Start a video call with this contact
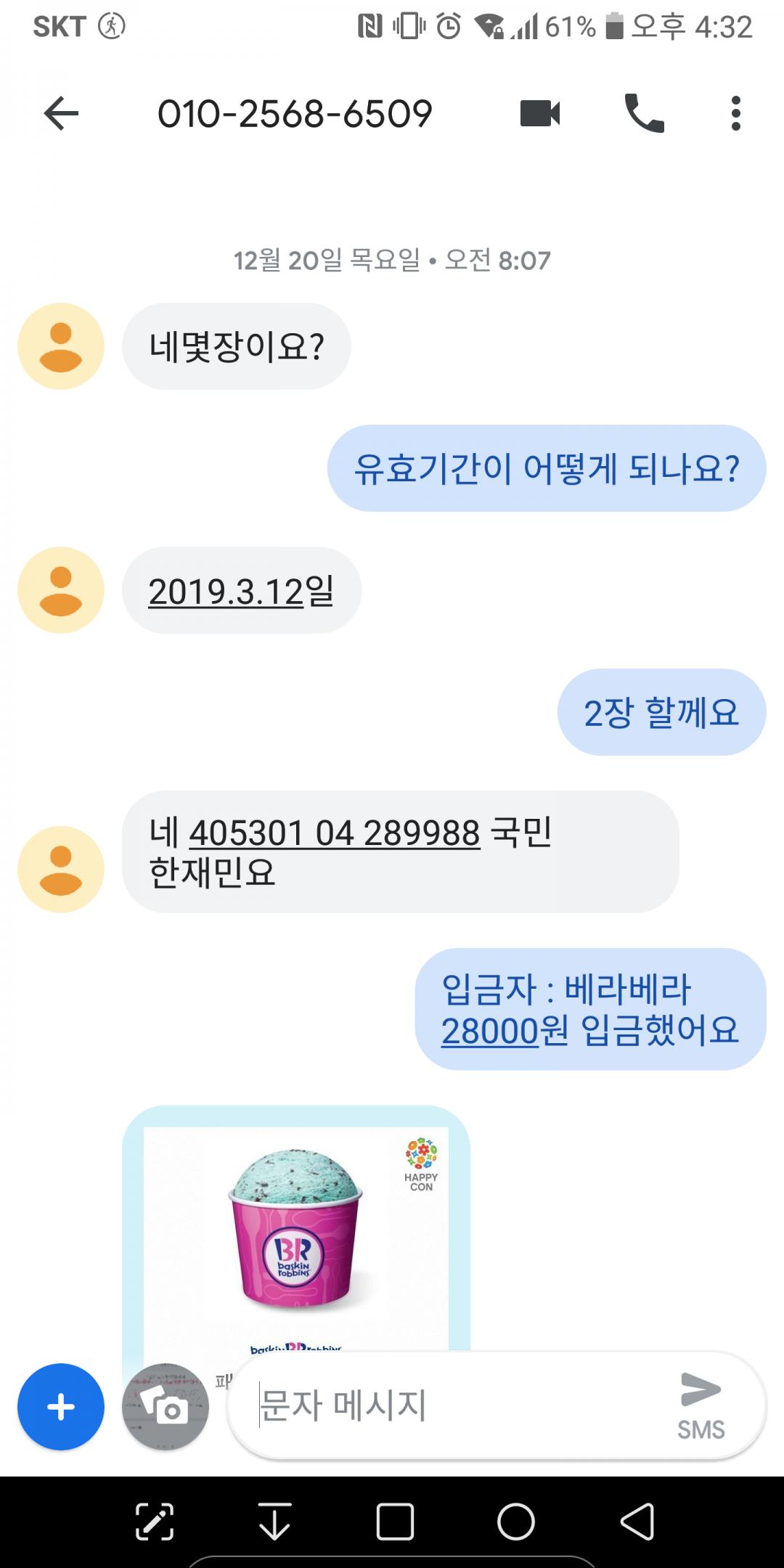The width and height of the screenshot is (784, 1568). (x=540, y=114)
